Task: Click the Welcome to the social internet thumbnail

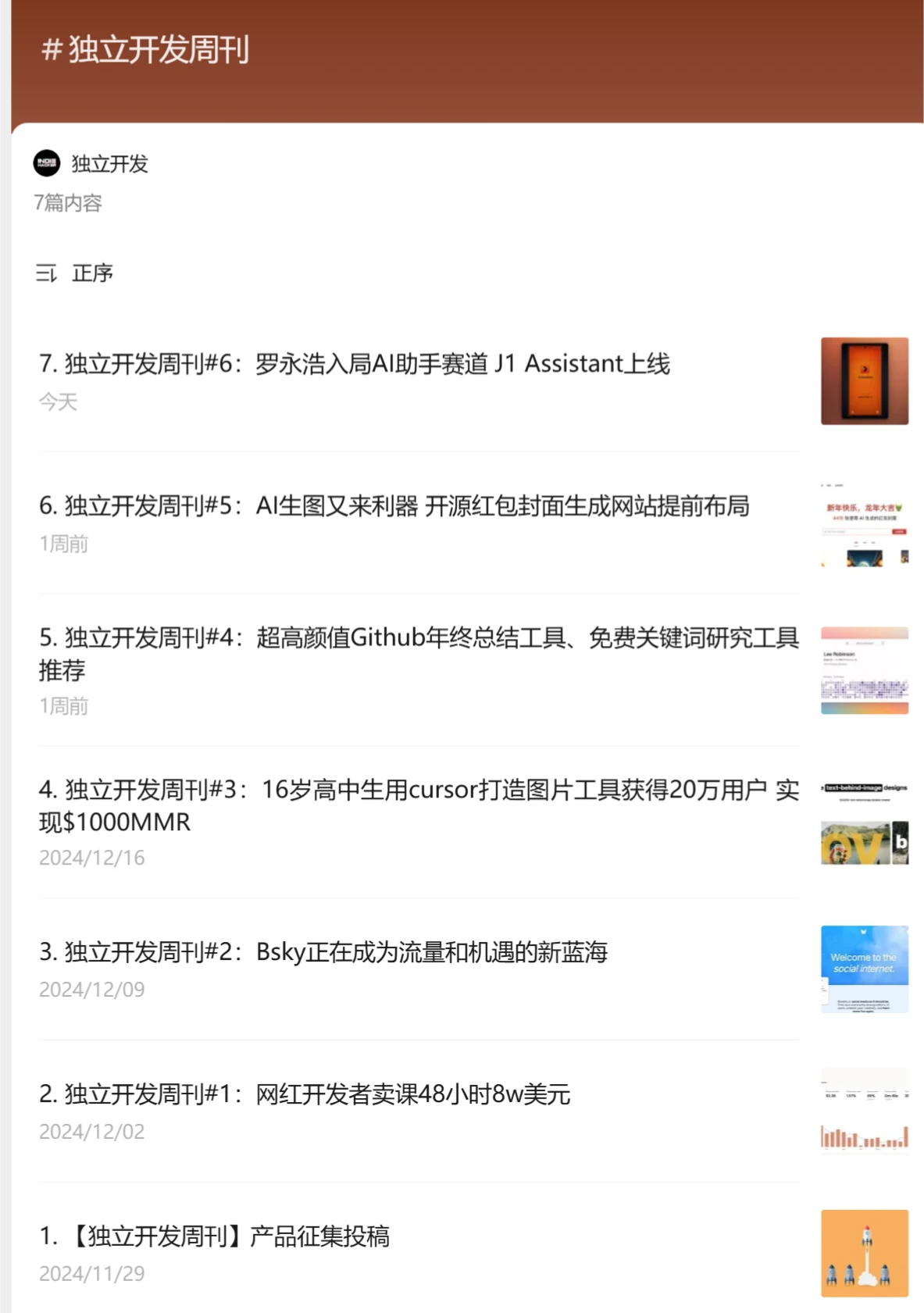Action: point(865,969)
